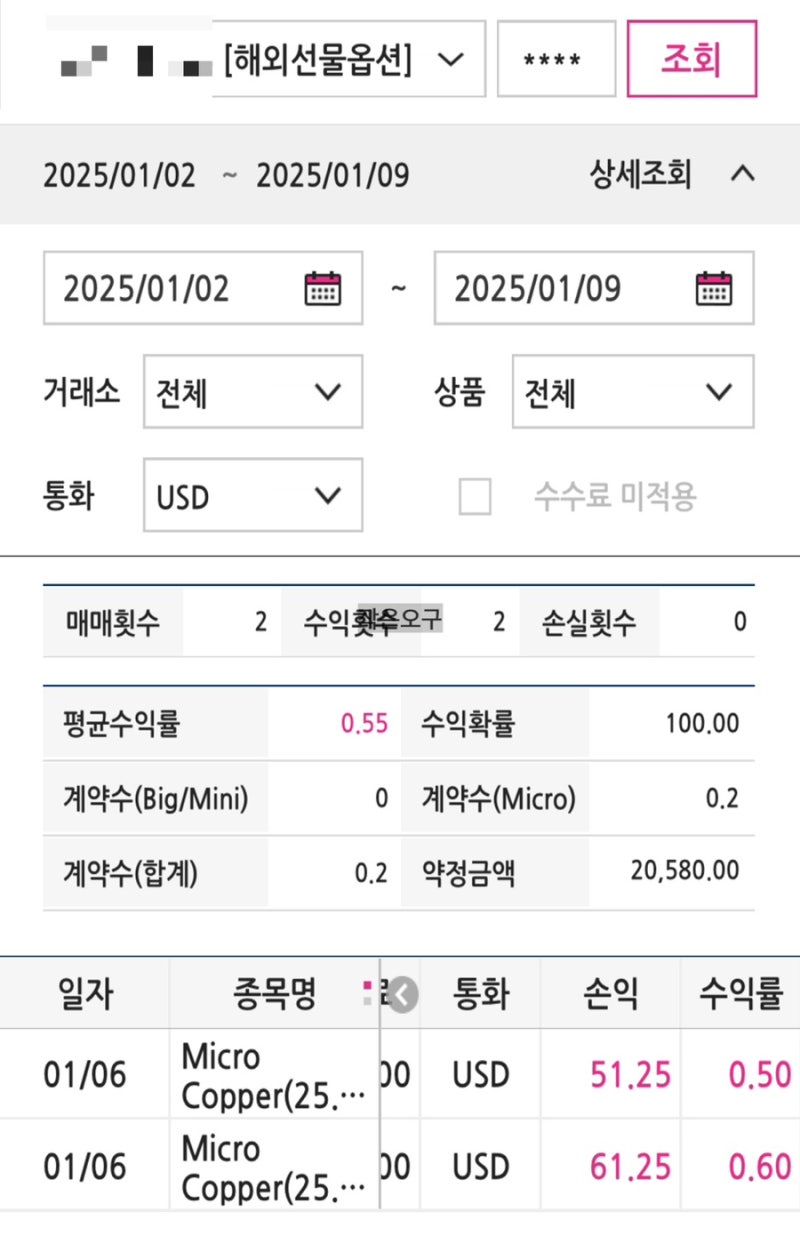
Task: Open the [해외선물옵션] account dropdown
Action: (x=450, y=59)
